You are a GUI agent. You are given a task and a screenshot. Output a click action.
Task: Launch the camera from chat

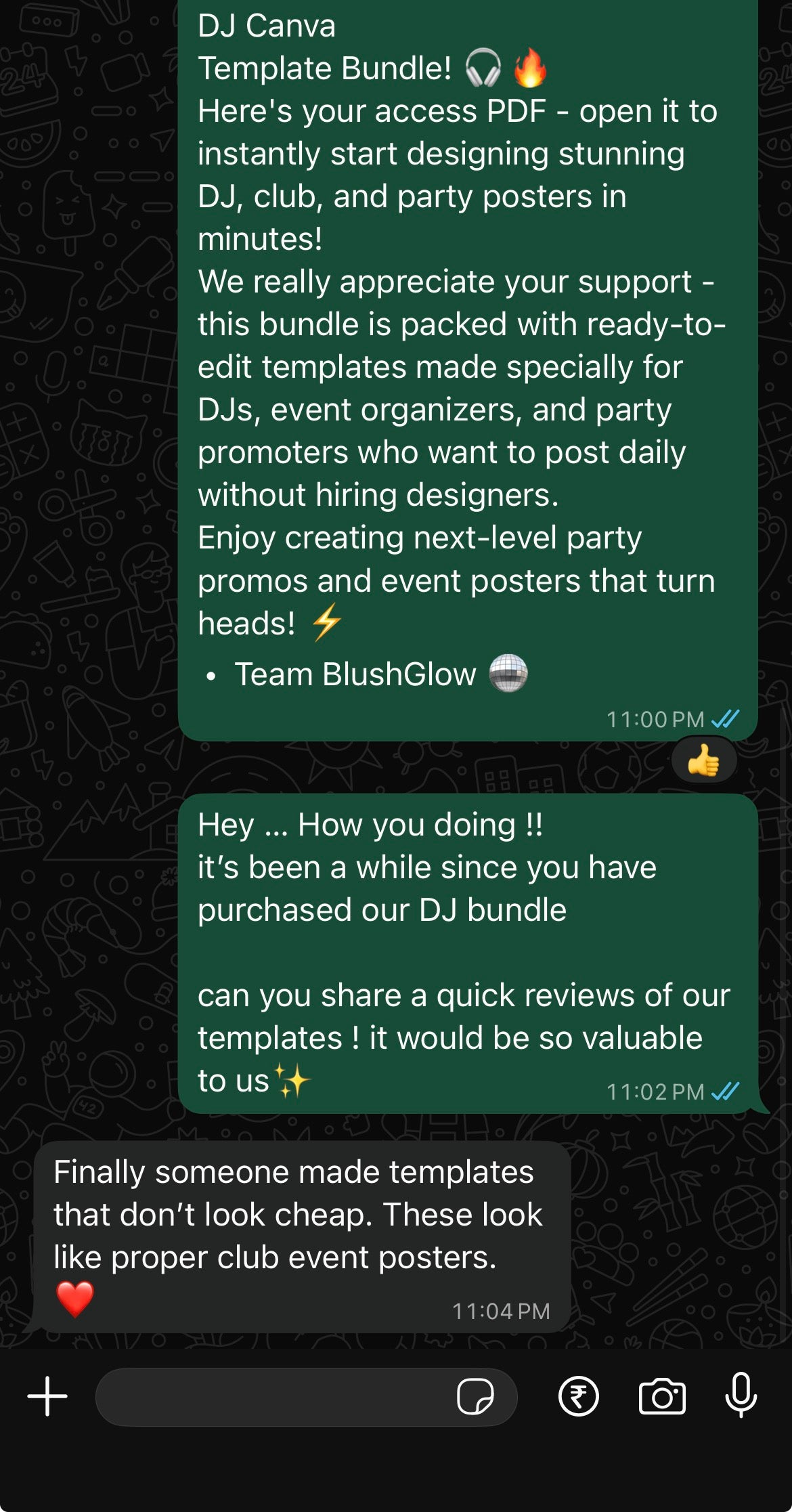tap(662, 1396)
